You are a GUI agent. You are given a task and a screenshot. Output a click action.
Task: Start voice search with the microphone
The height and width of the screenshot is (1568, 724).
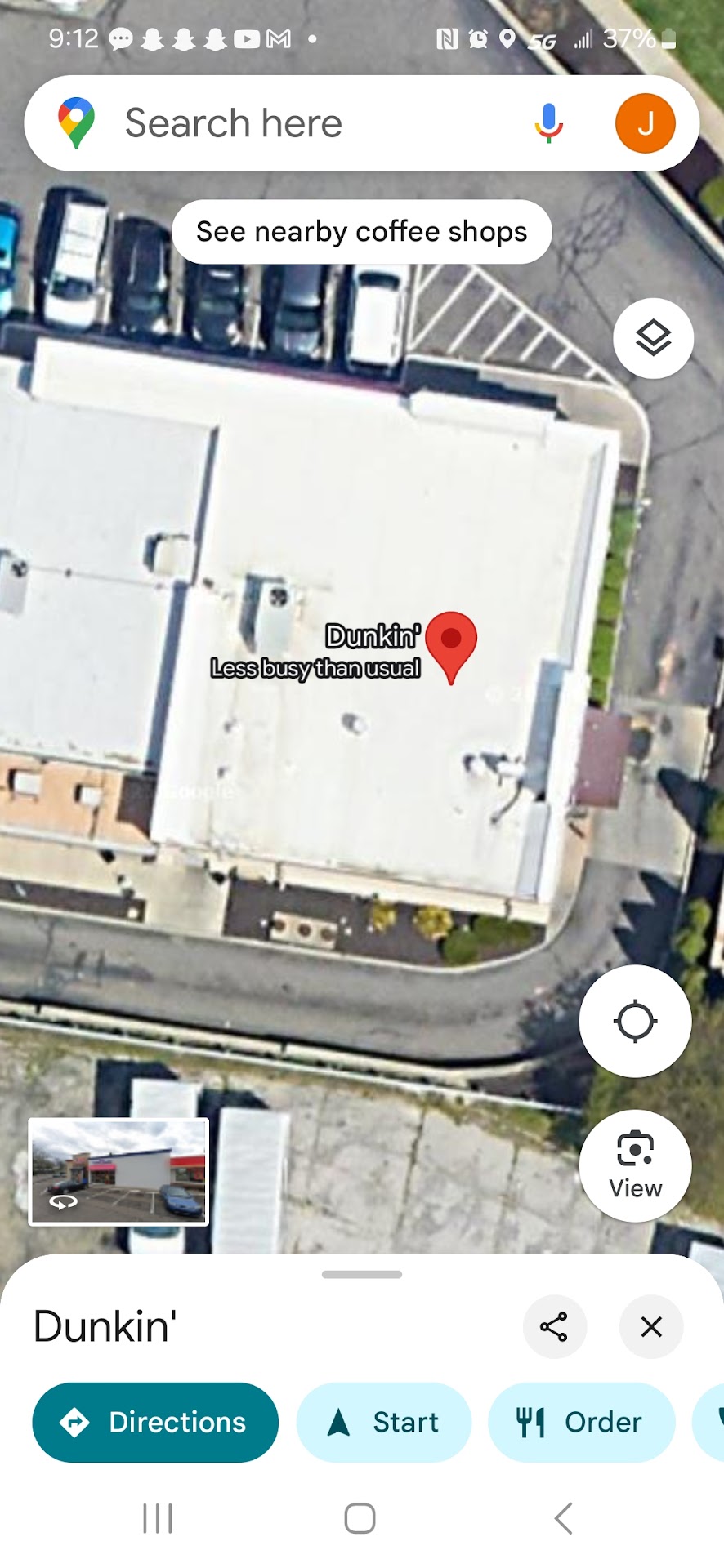(549, 123)
